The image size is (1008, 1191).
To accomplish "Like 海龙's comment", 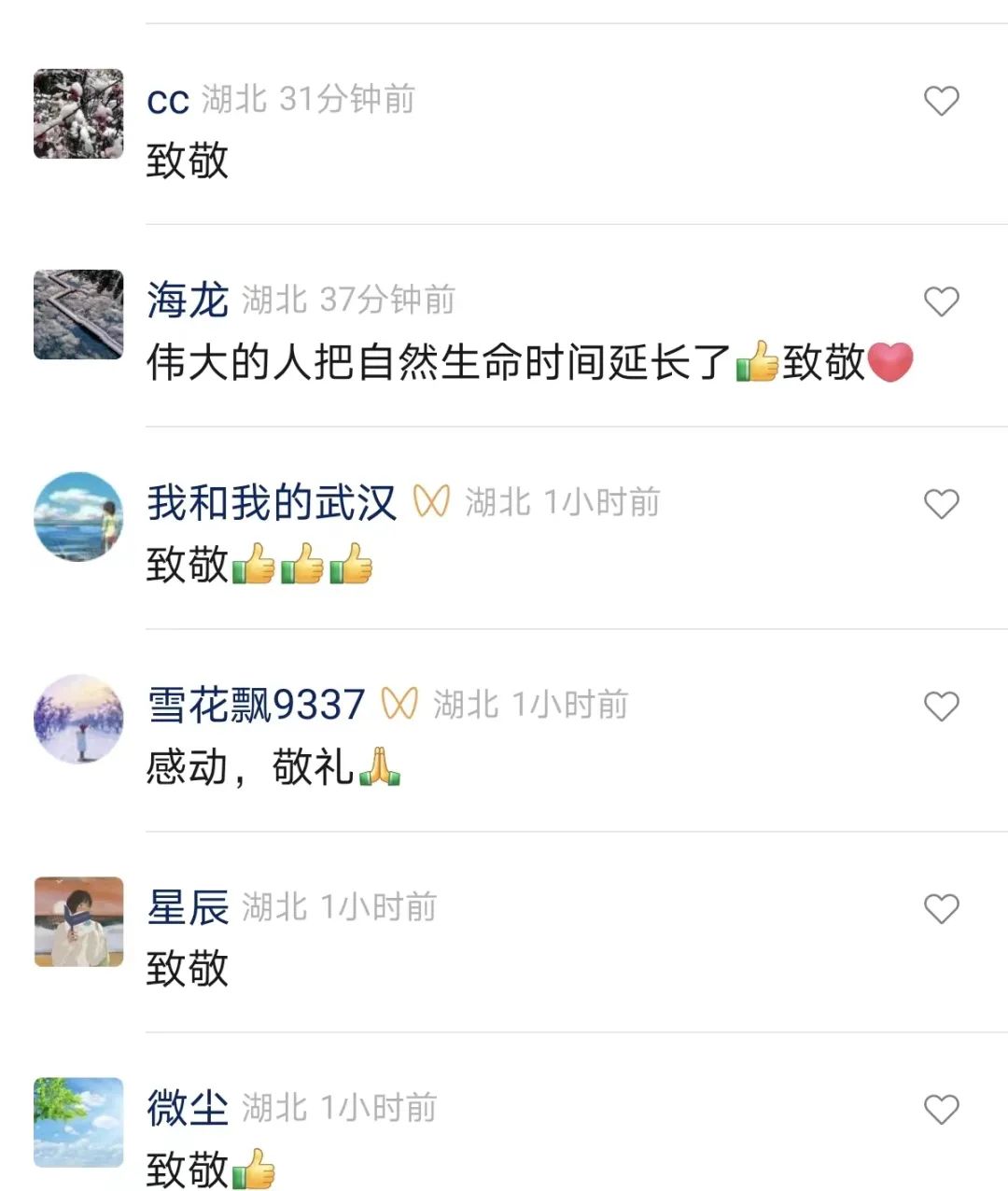I will pyautogui.click(x=941, y=301).
